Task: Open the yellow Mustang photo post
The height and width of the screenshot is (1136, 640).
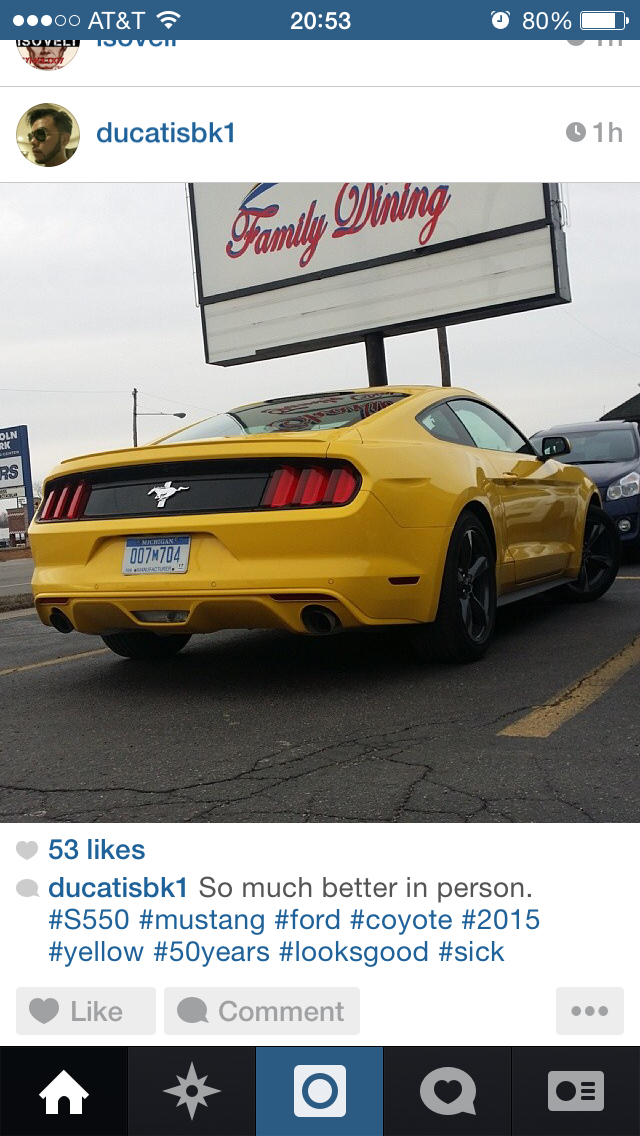Action: pyautogui.click(x=320, y=502)
